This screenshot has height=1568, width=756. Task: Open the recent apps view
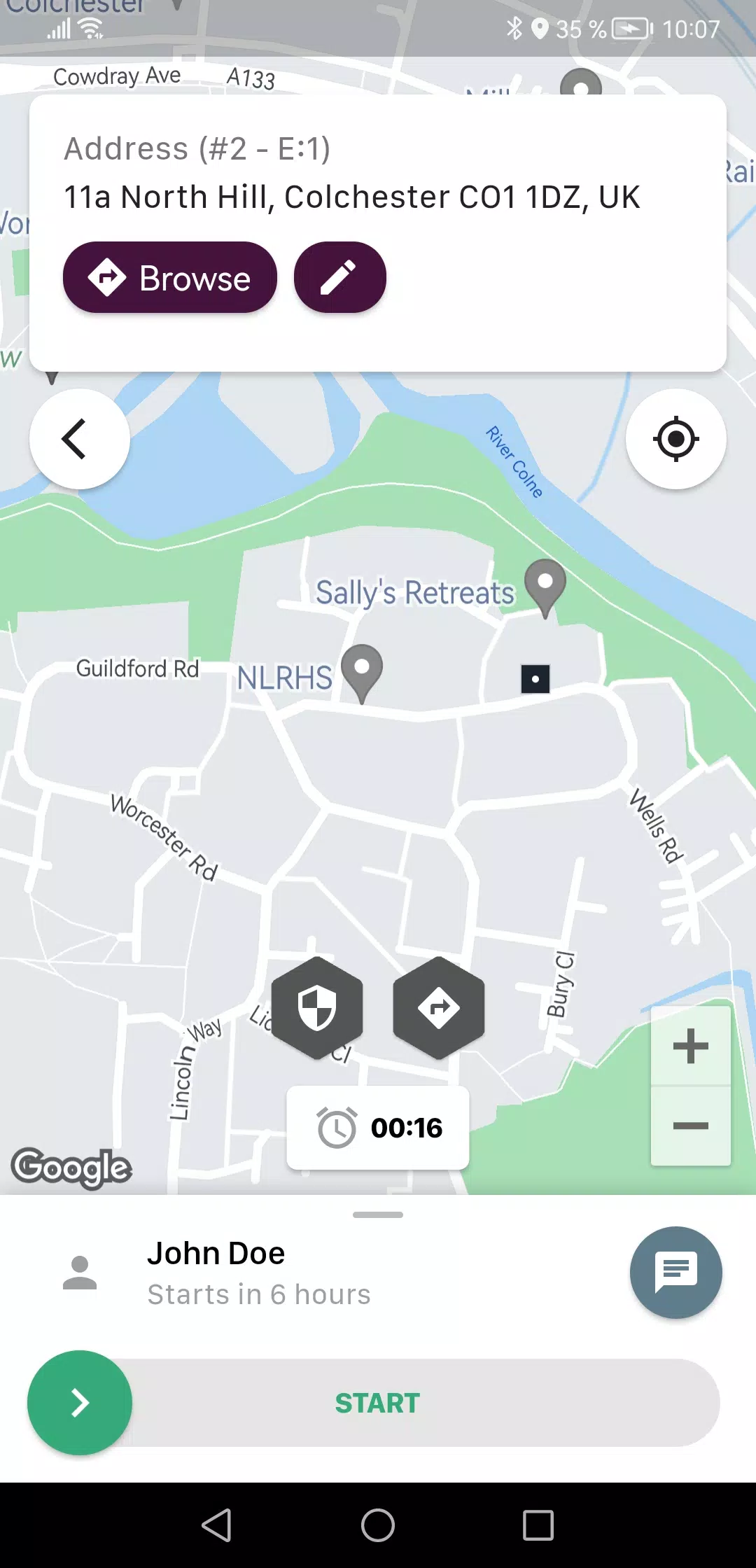(x=538, y=1525)
